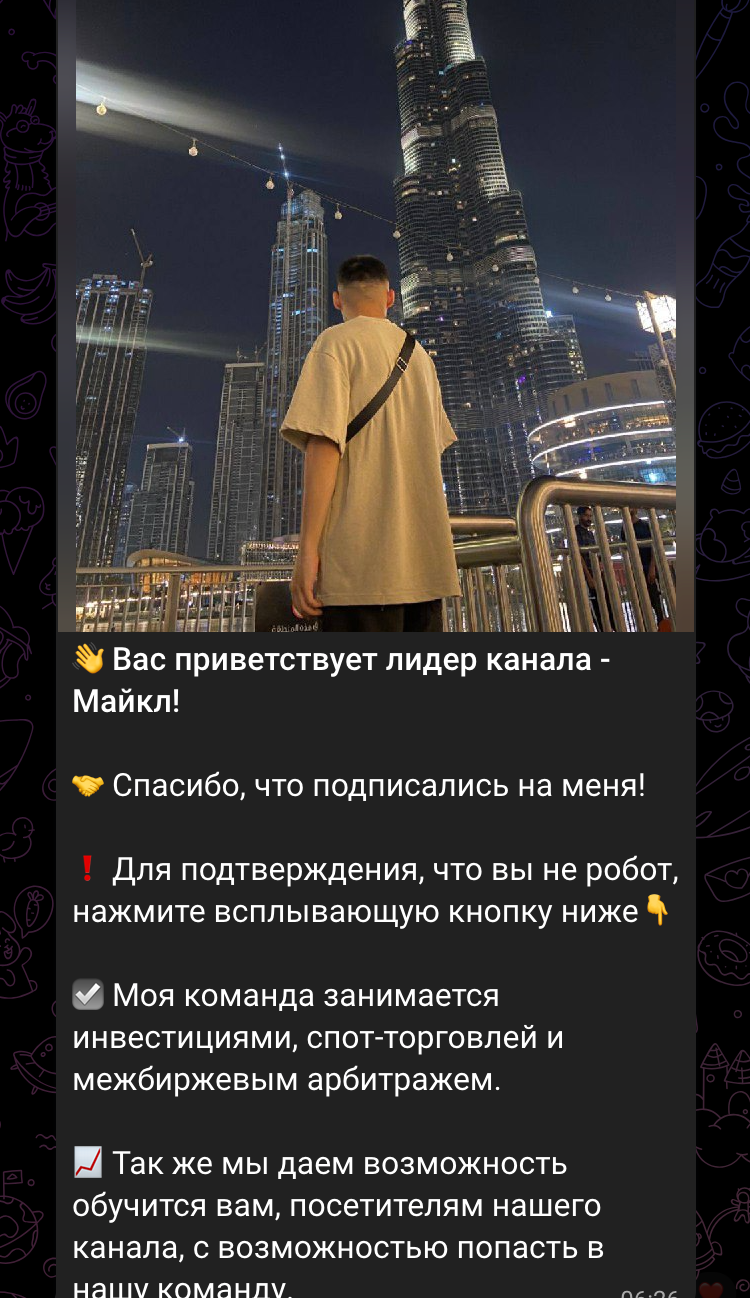
Task: Tap the heart reaction beside the message
Action: [712, 1289]
